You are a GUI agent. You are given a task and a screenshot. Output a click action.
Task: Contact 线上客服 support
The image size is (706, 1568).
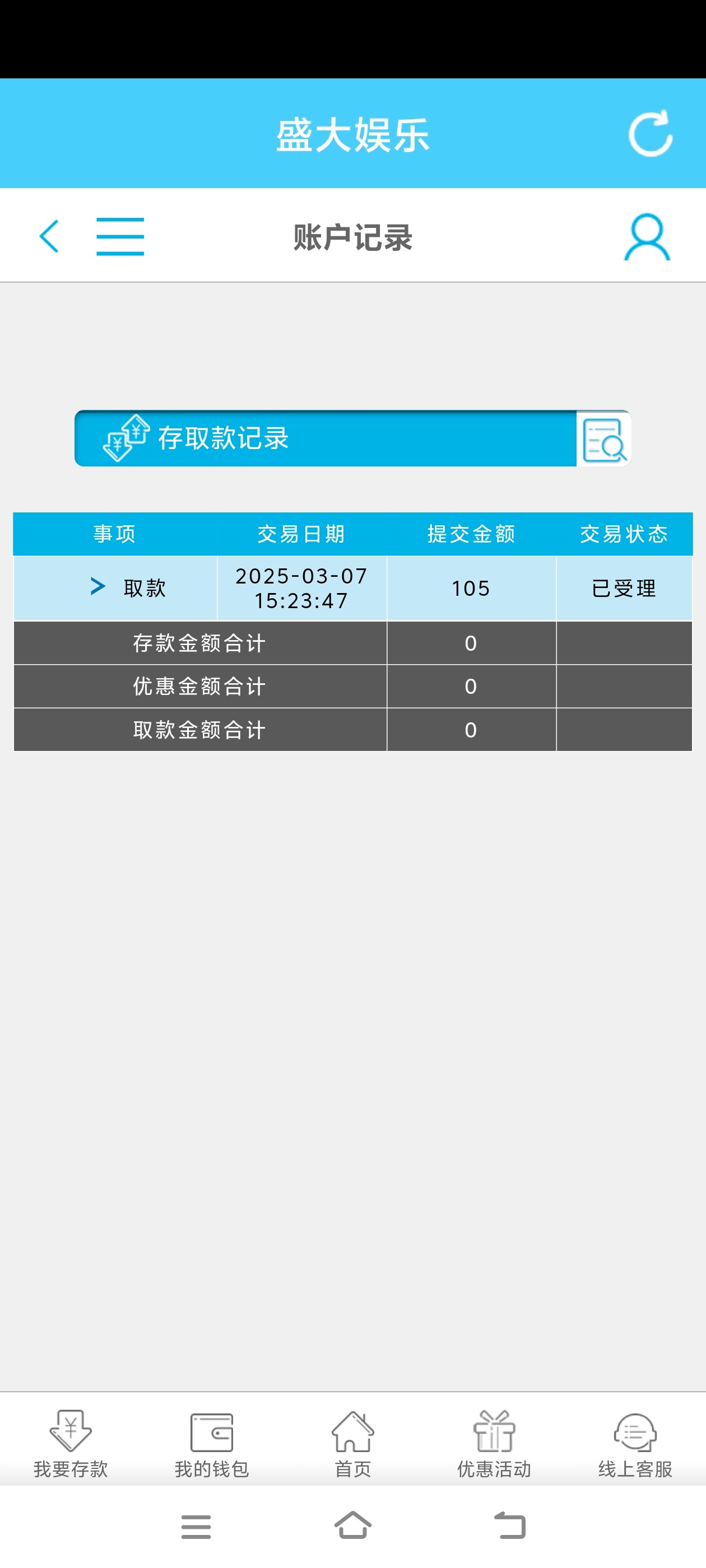click(635, 1443)
